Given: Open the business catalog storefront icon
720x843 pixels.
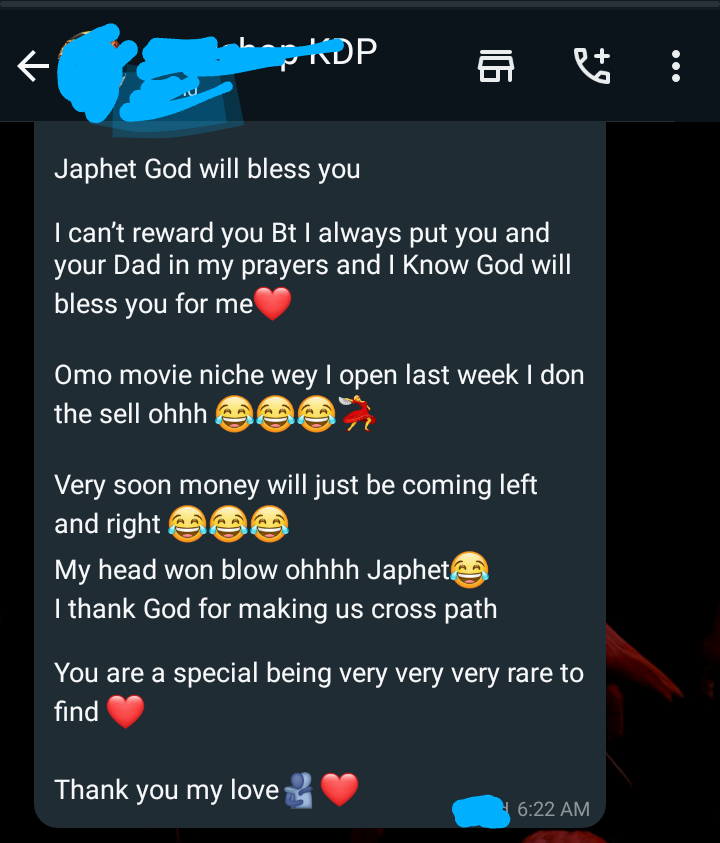Looking at the screenshot, I should coord(496,66).
